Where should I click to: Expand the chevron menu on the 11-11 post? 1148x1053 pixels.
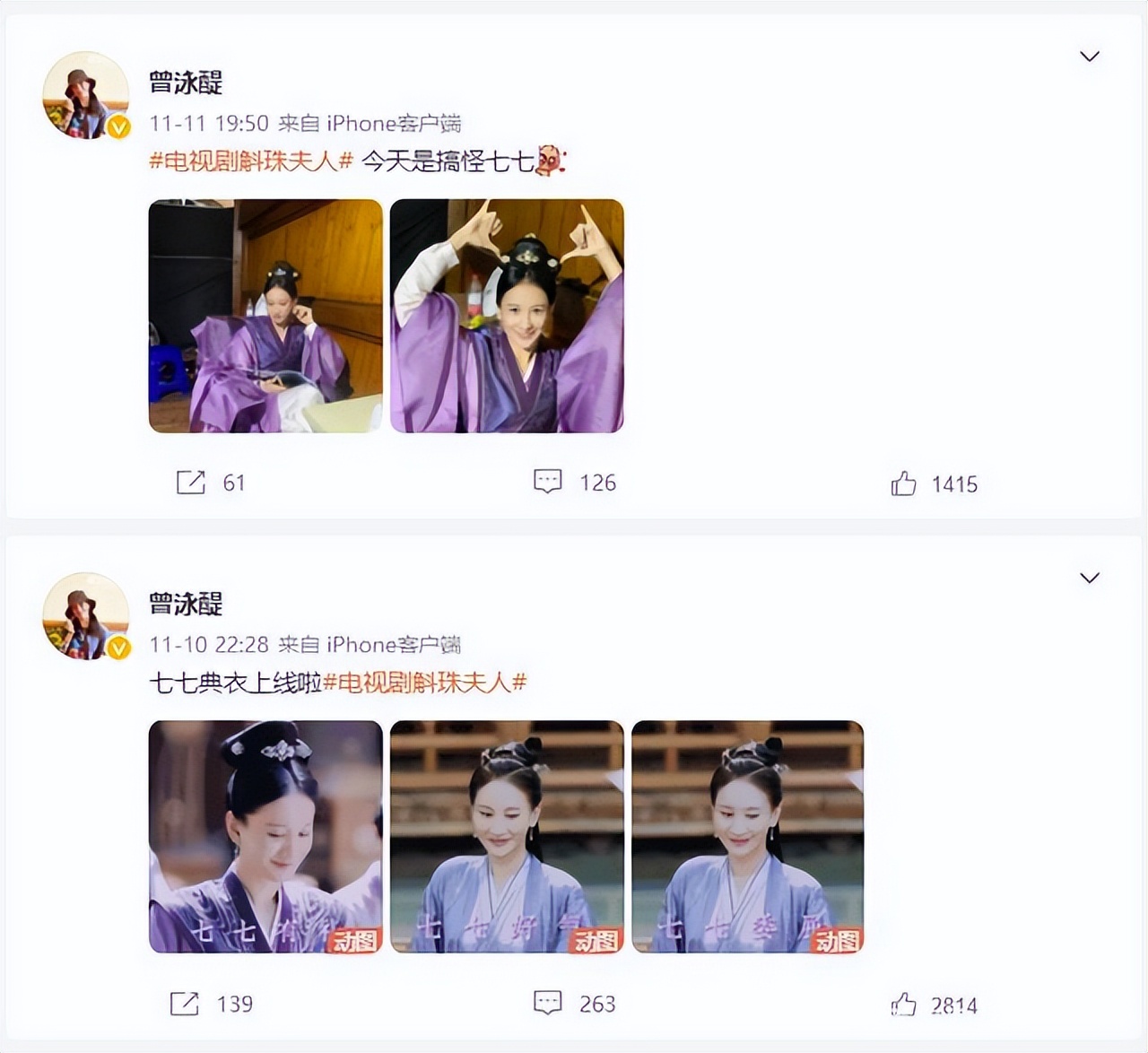(x=1089, y=57)
